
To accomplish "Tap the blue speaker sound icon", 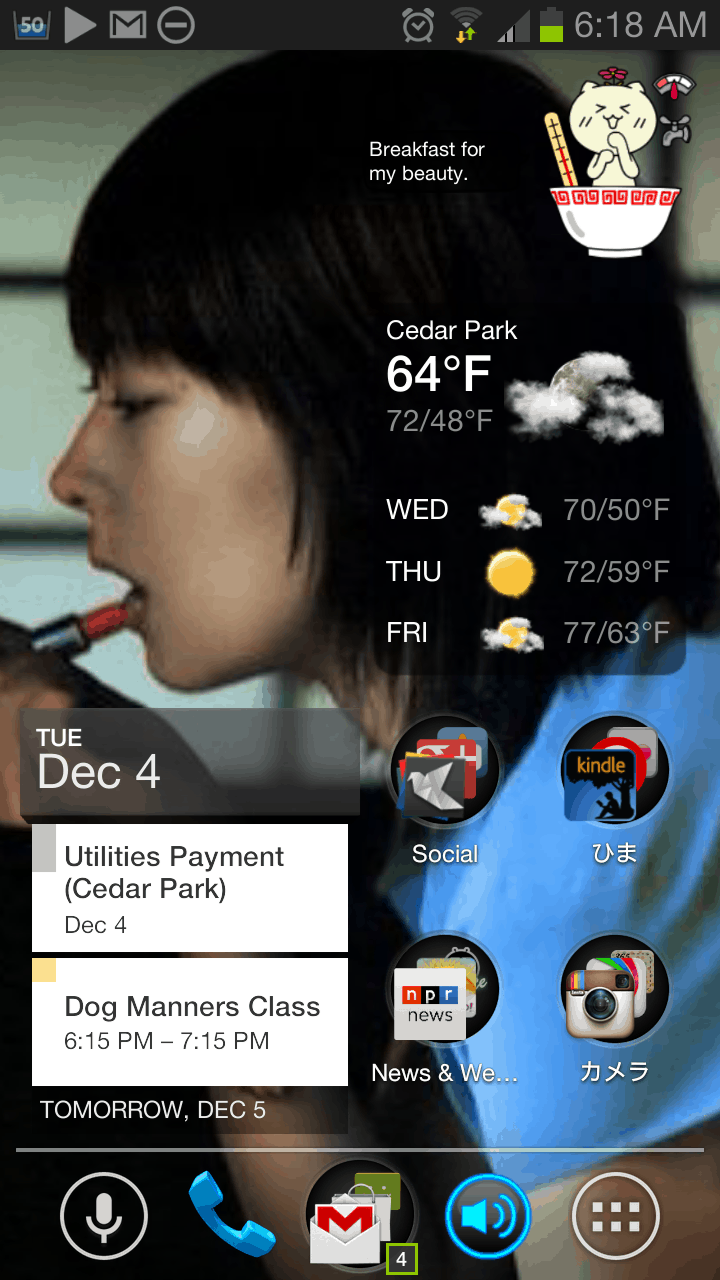I will click(x=488, y=1216).
